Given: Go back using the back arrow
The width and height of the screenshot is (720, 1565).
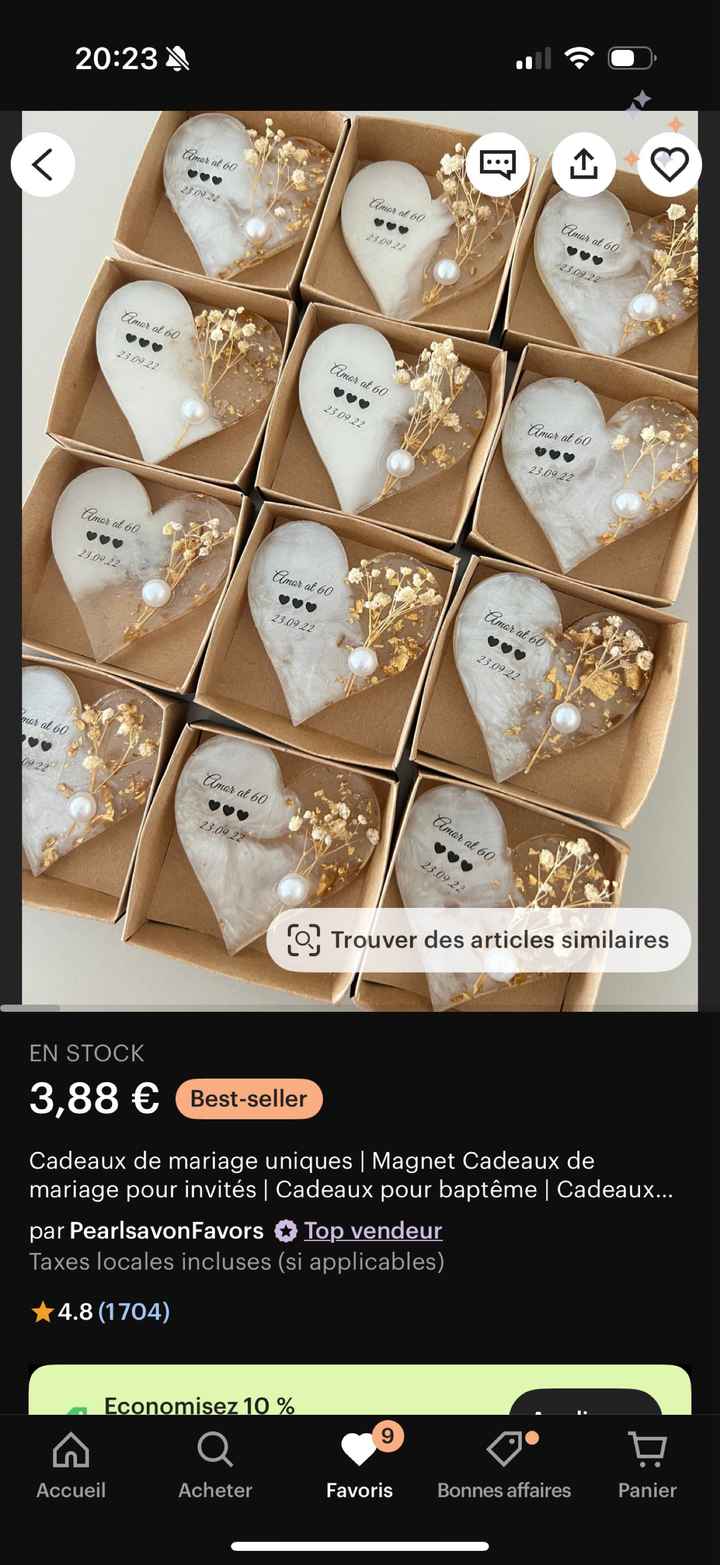Looking at the screenshot, I should click(x=42, y=163).
